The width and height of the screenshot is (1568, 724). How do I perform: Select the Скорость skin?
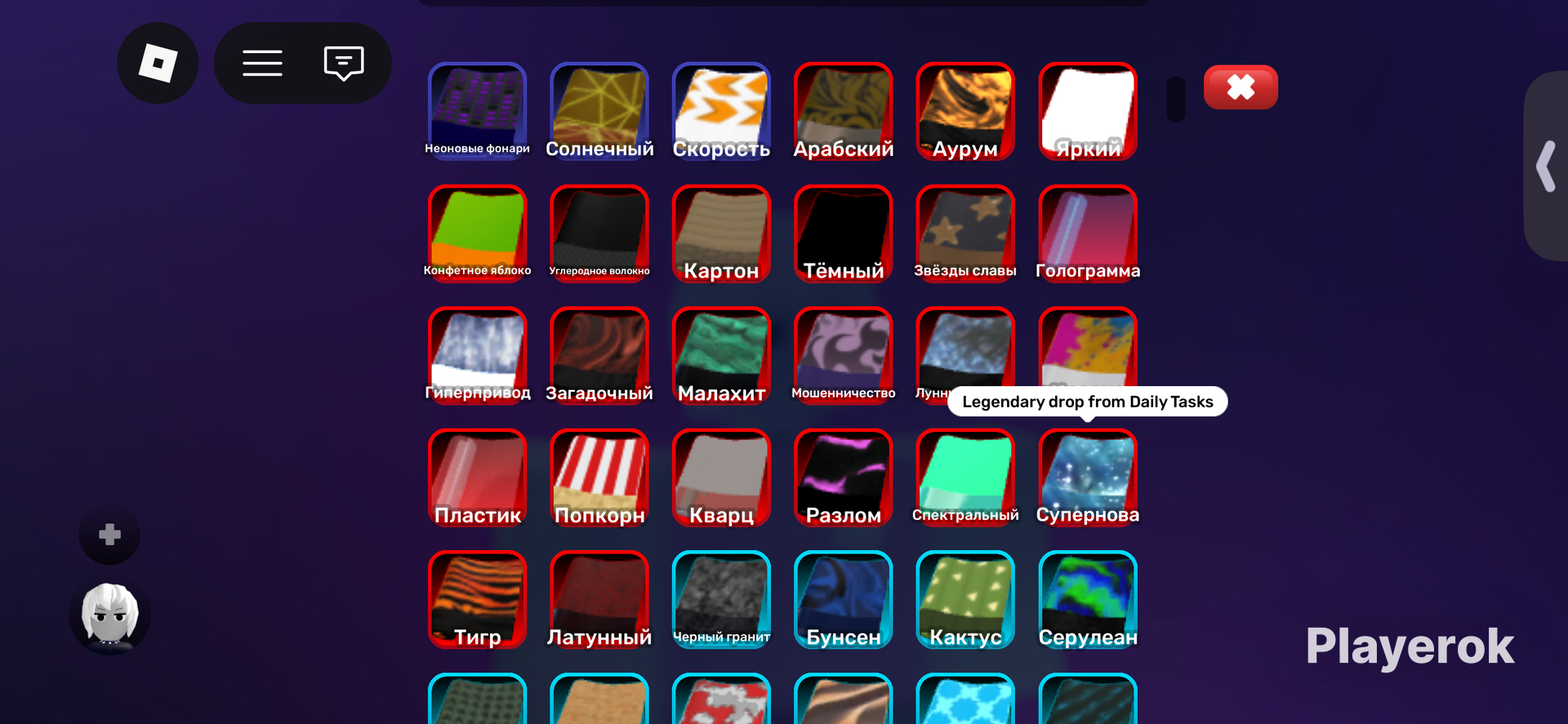click(x=721, y=111)
